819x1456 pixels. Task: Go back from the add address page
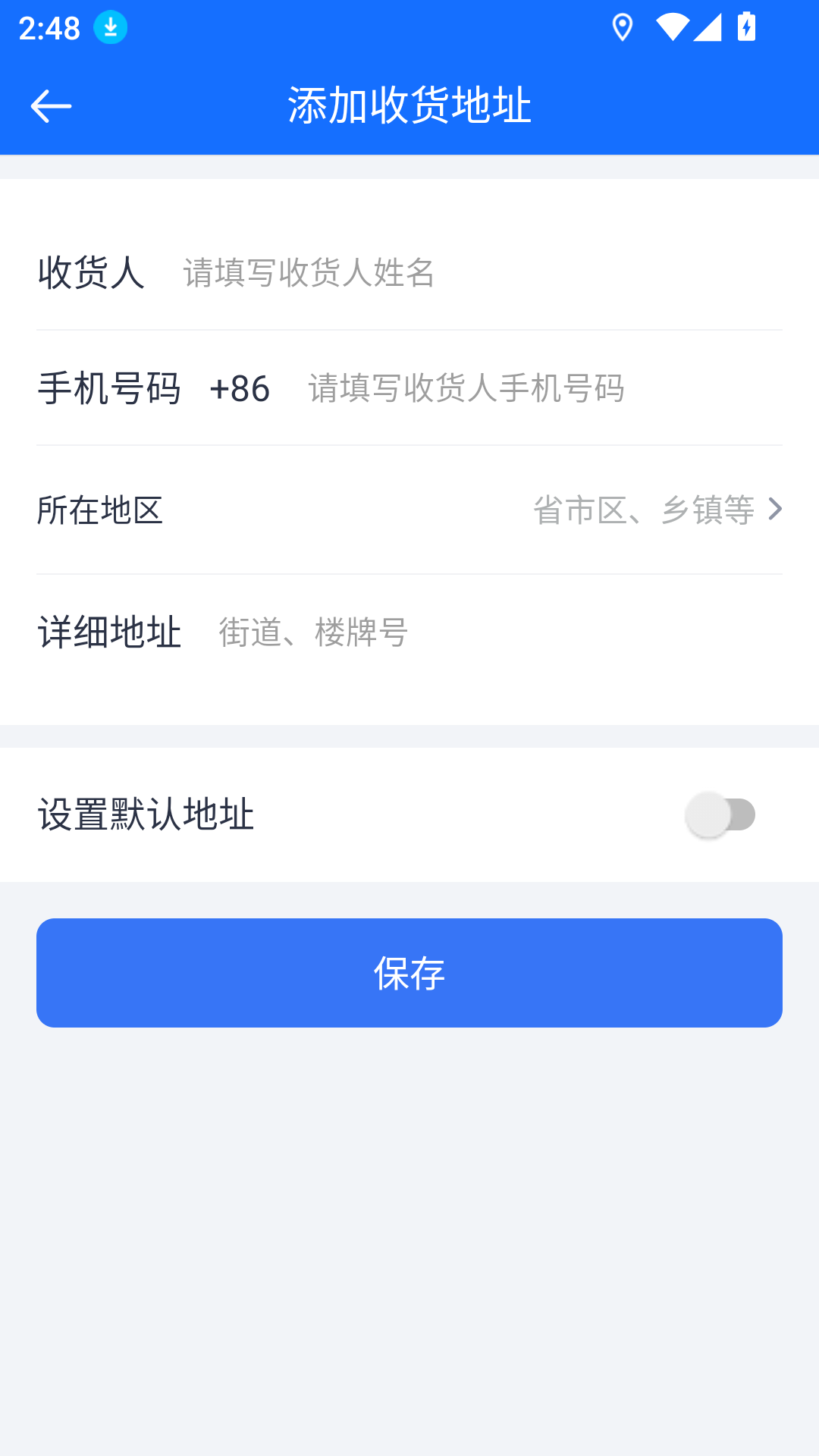(51, 106)
